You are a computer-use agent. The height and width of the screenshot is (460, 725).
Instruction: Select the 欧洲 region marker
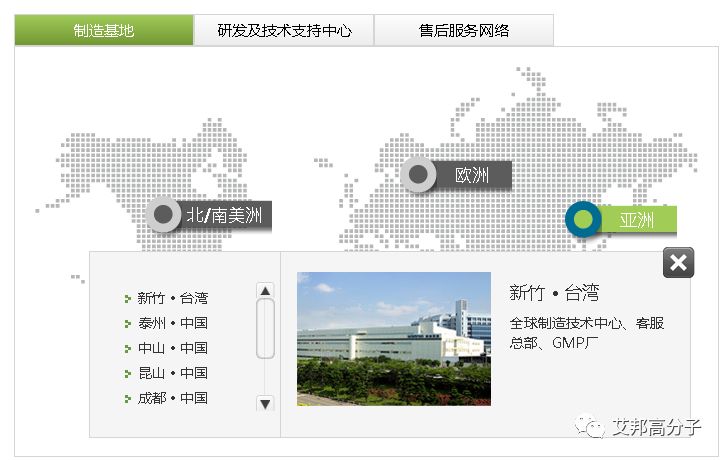[457, 176]
